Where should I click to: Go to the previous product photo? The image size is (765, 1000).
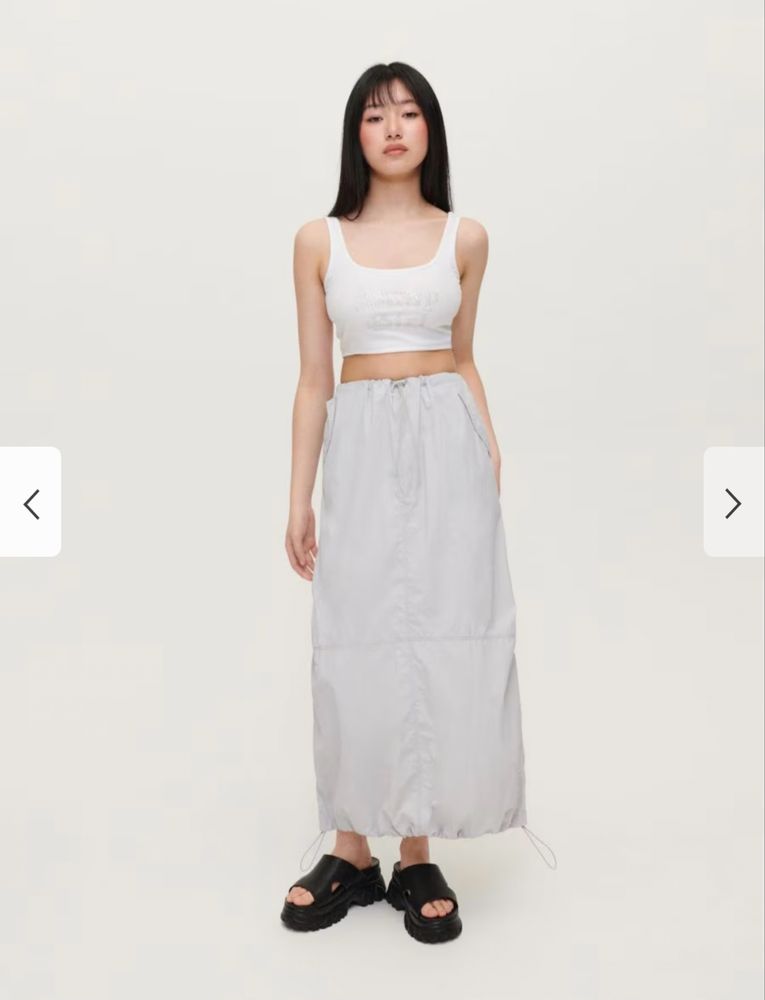(x=31, y=503)
